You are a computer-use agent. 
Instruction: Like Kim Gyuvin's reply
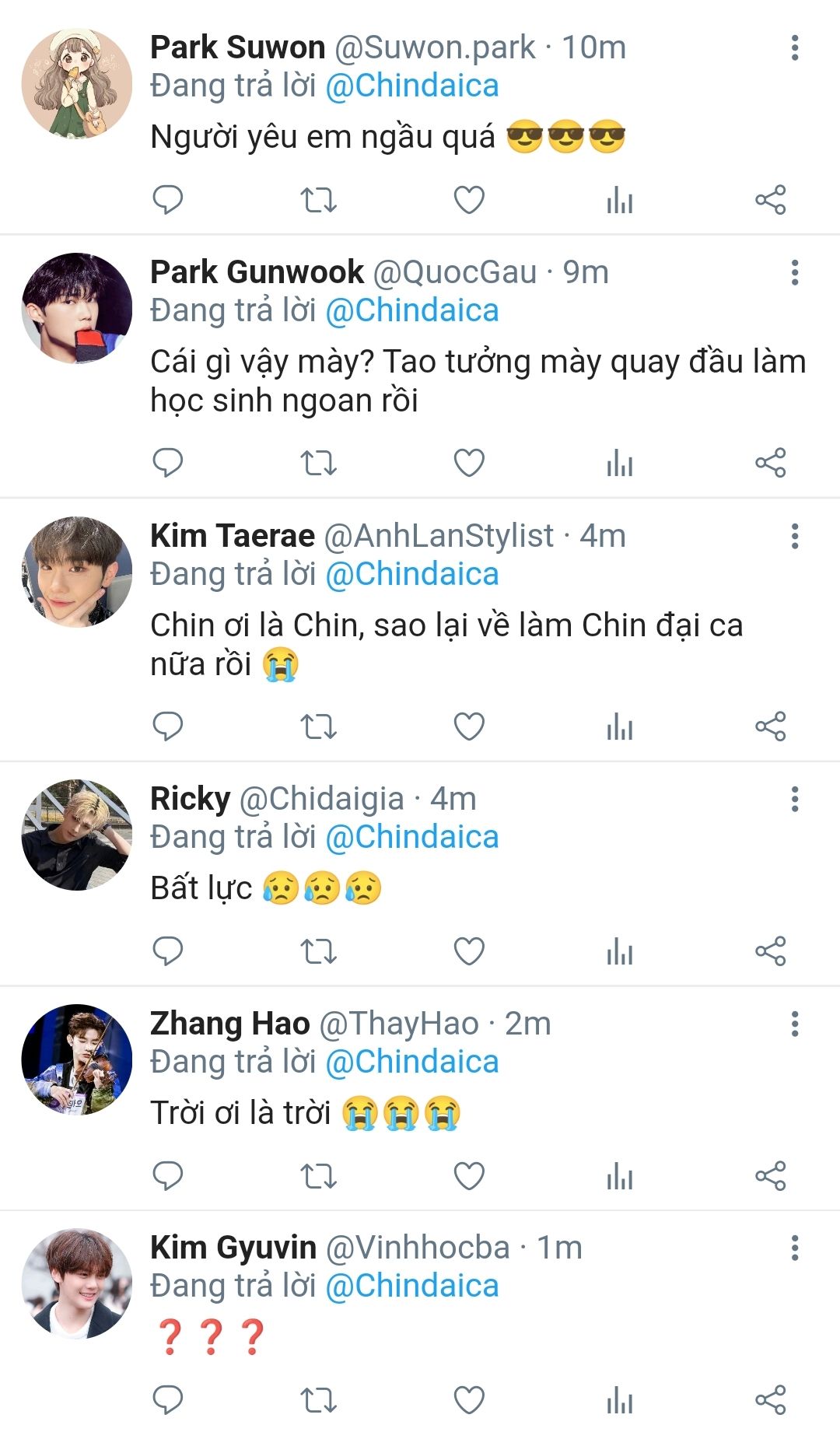[x=469, y=1400]
